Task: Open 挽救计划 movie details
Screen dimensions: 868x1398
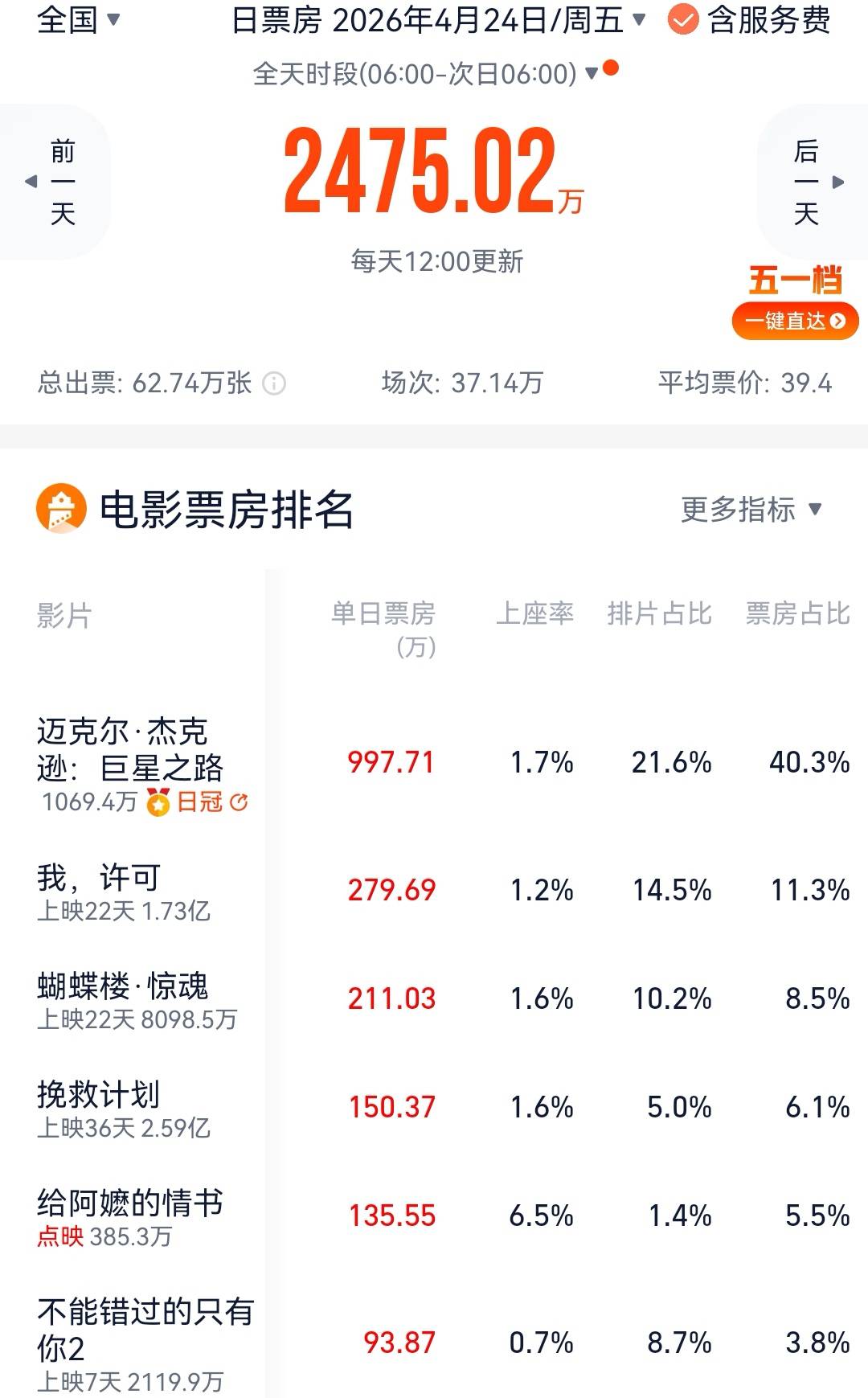Action: [x=98, y=1095]
